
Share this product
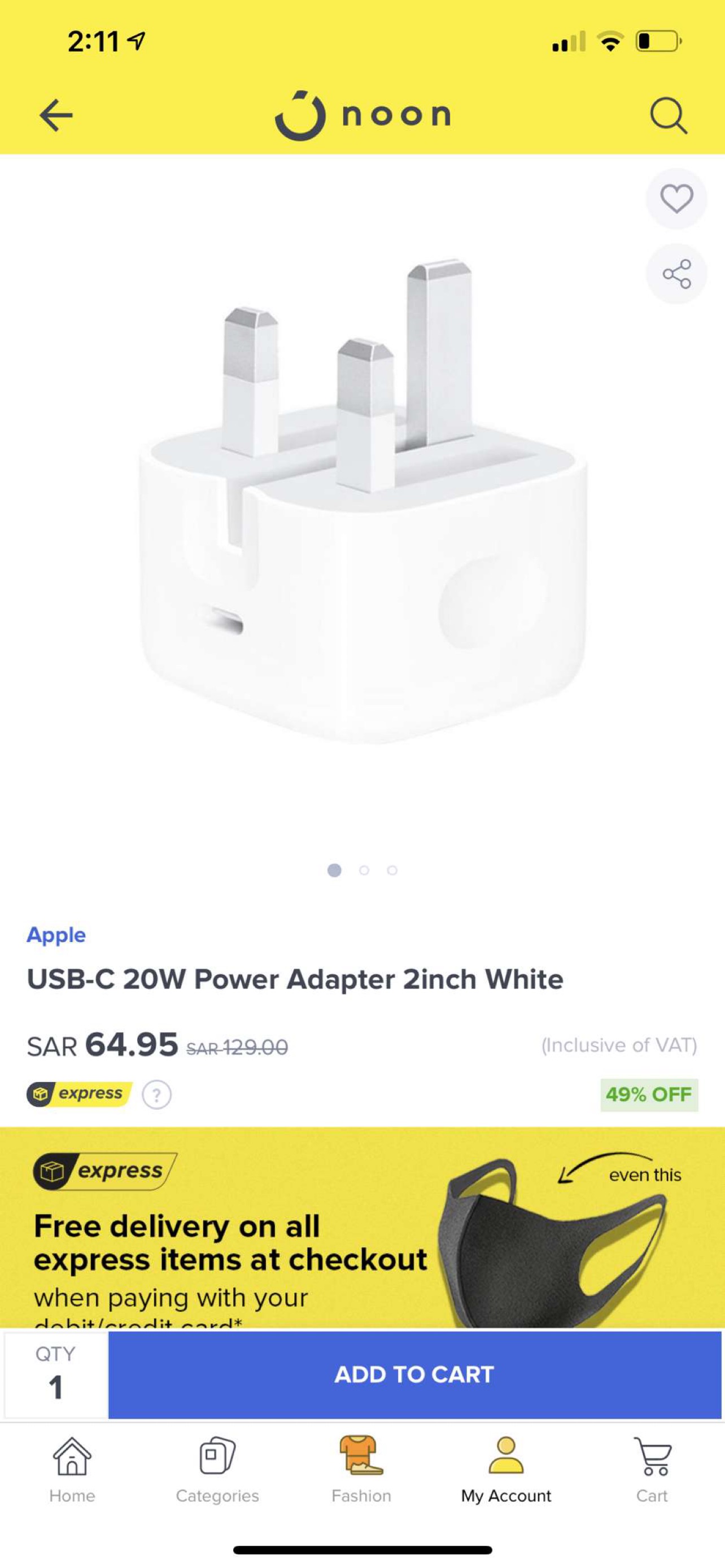[x=676, y=274]
